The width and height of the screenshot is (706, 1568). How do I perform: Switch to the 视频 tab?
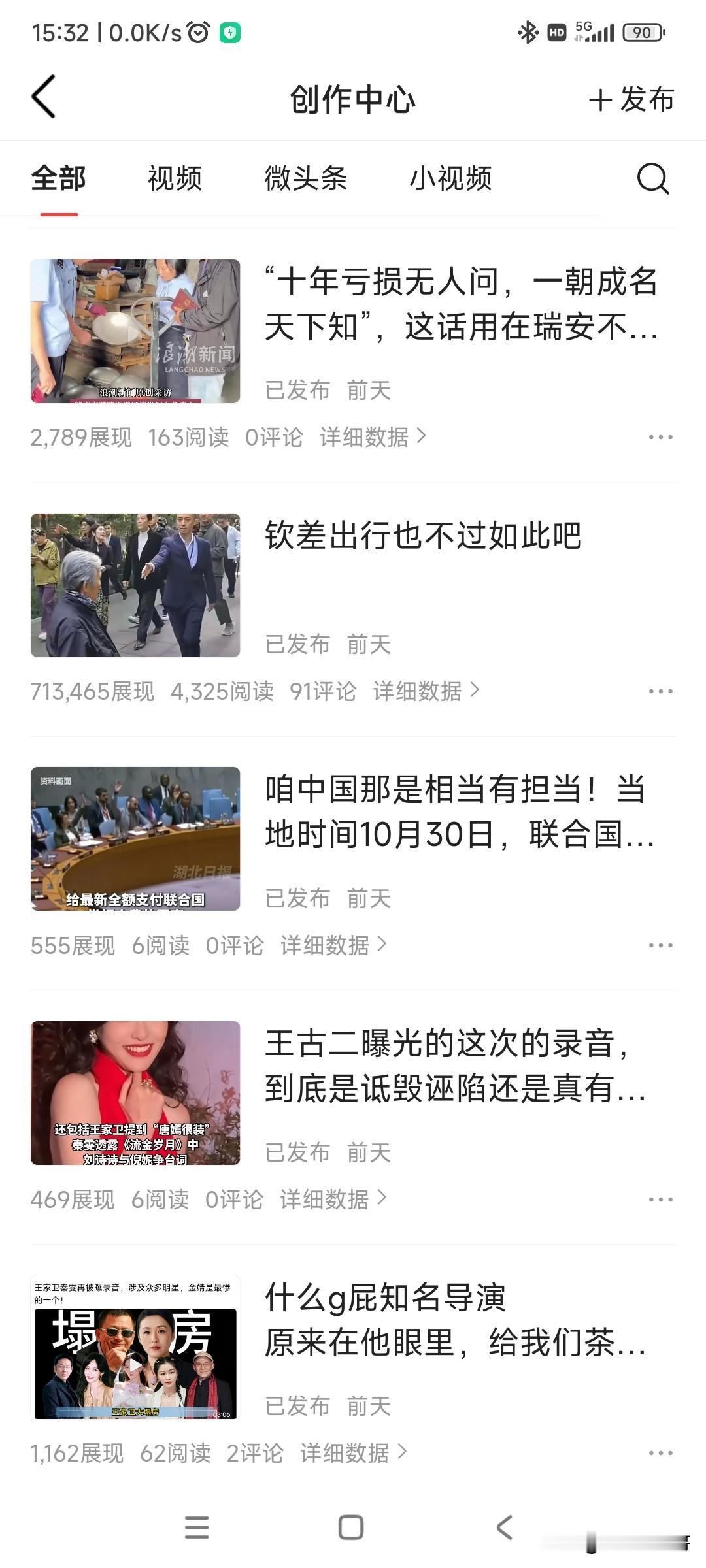175,178
